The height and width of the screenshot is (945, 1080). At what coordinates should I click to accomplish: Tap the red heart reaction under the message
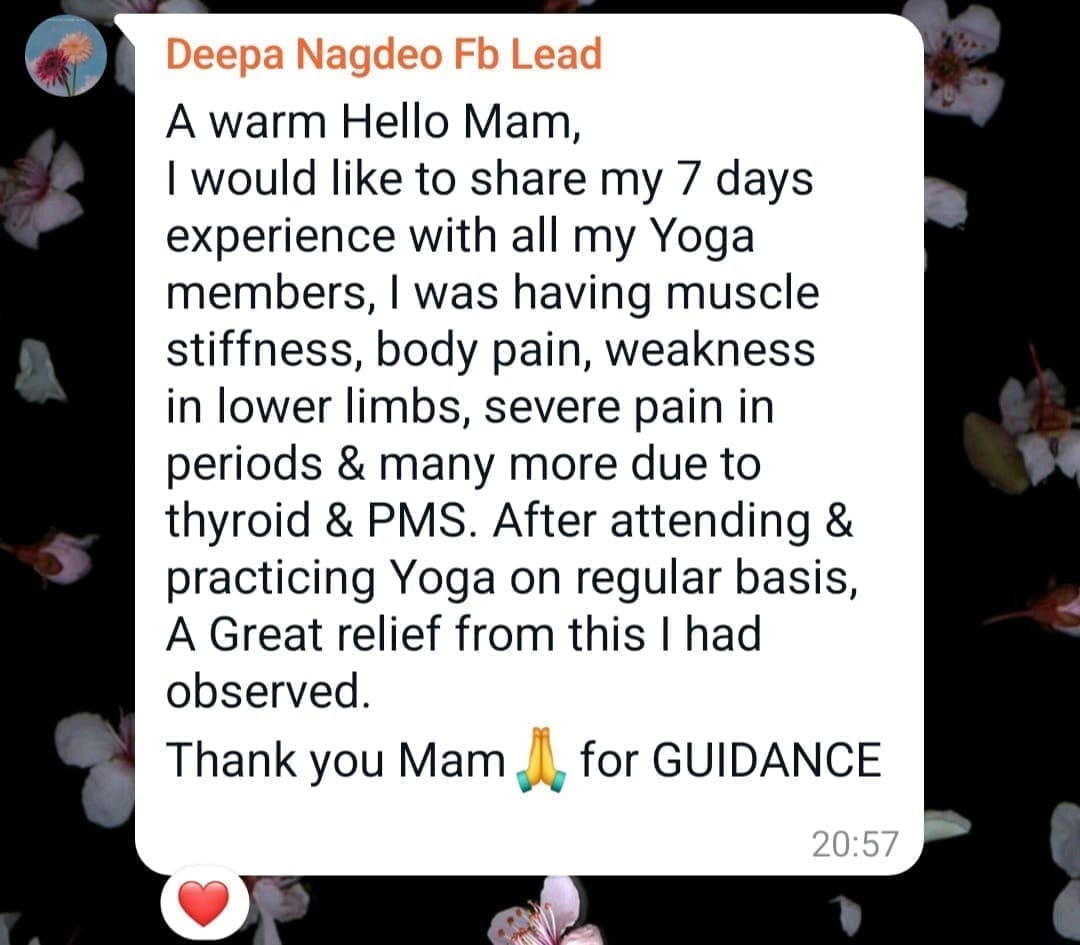point(205,905)
